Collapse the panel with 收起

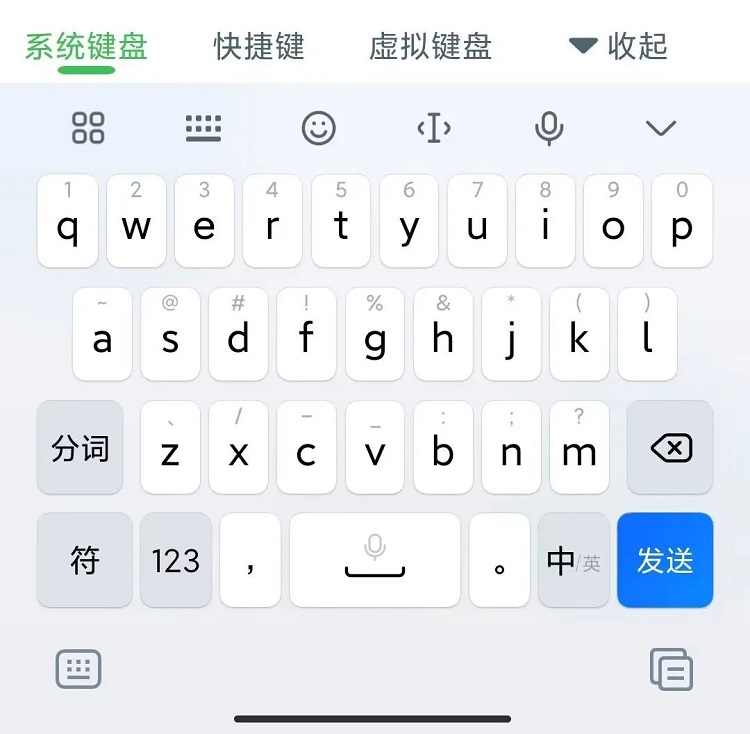618,46
